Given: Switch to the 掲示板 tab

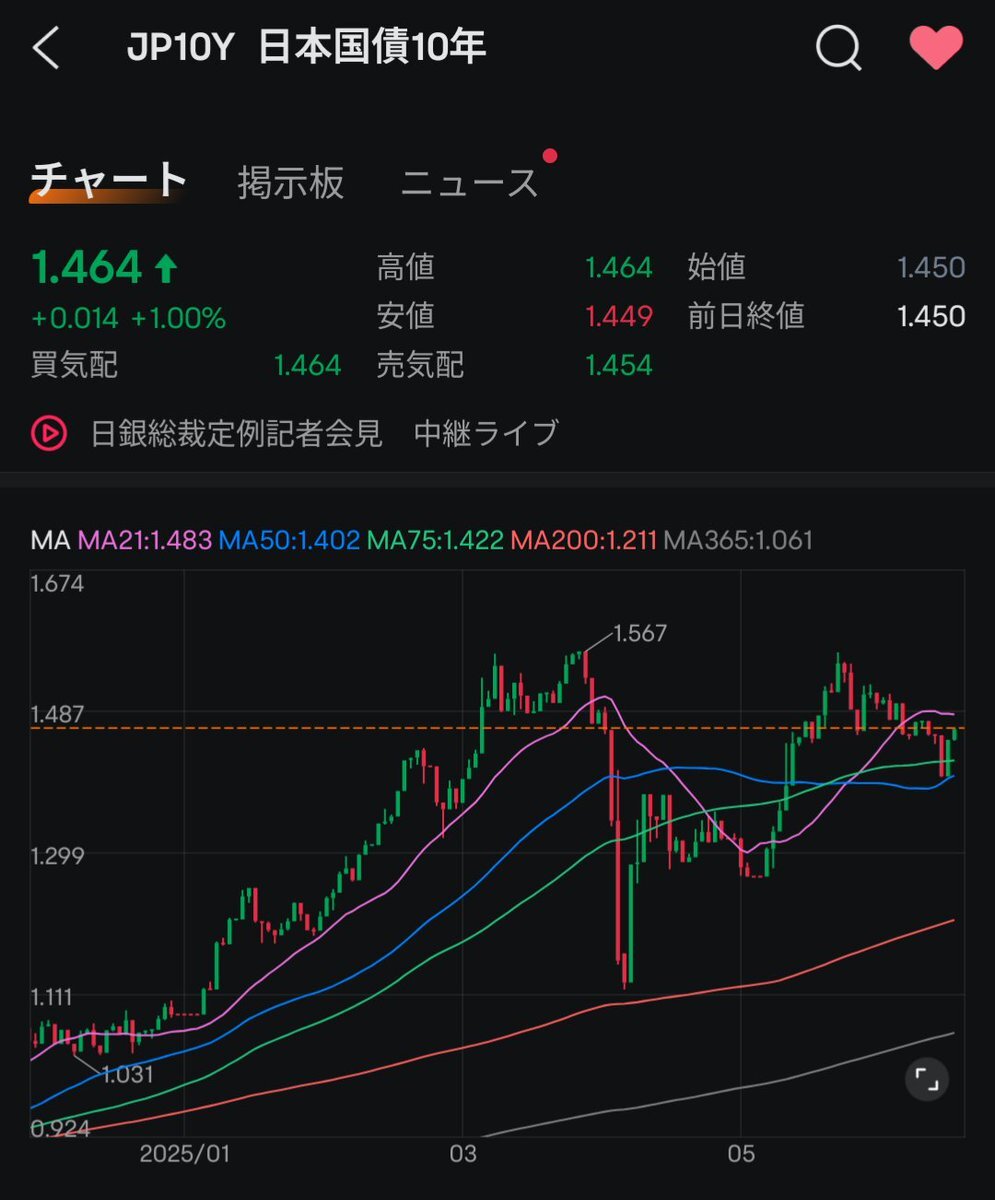Looking at the screenshot, I should pyautogui.click(x=291, y=183).
